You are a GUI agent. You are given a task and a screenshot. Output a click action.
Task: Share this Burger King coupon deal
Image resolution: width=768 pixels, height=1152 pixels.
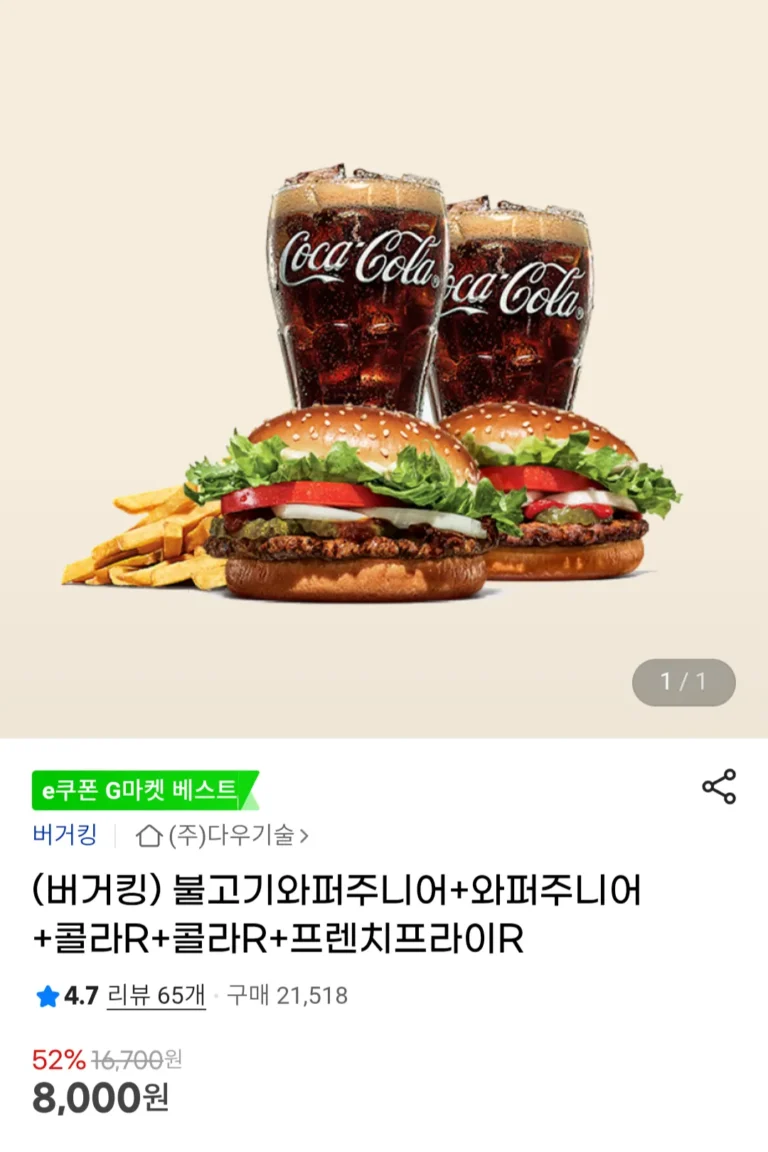[719, 787]
